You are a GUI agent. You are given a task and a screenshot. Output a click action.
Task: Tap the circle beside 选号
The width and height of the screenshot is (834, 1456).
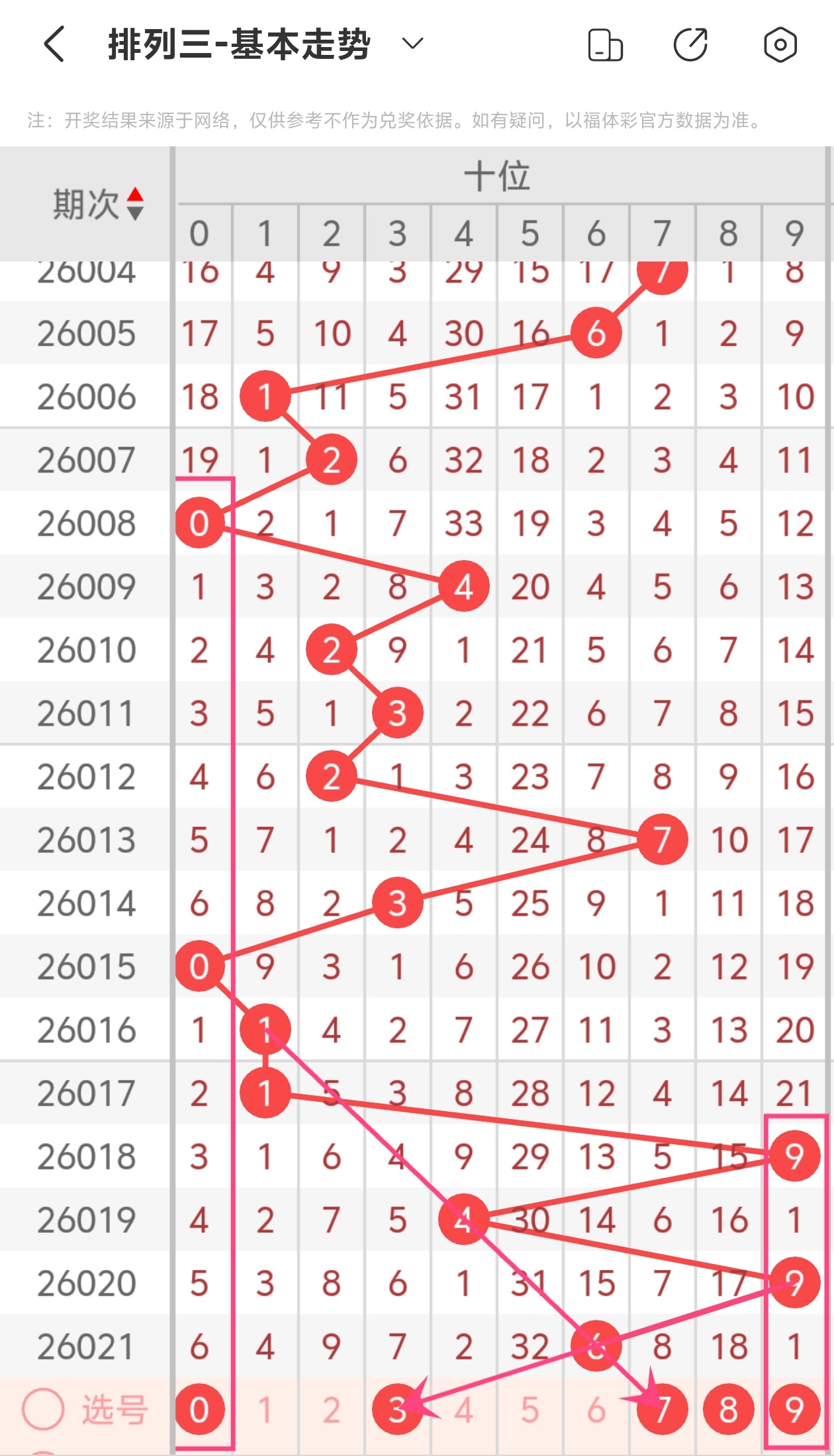point(43,1410)
